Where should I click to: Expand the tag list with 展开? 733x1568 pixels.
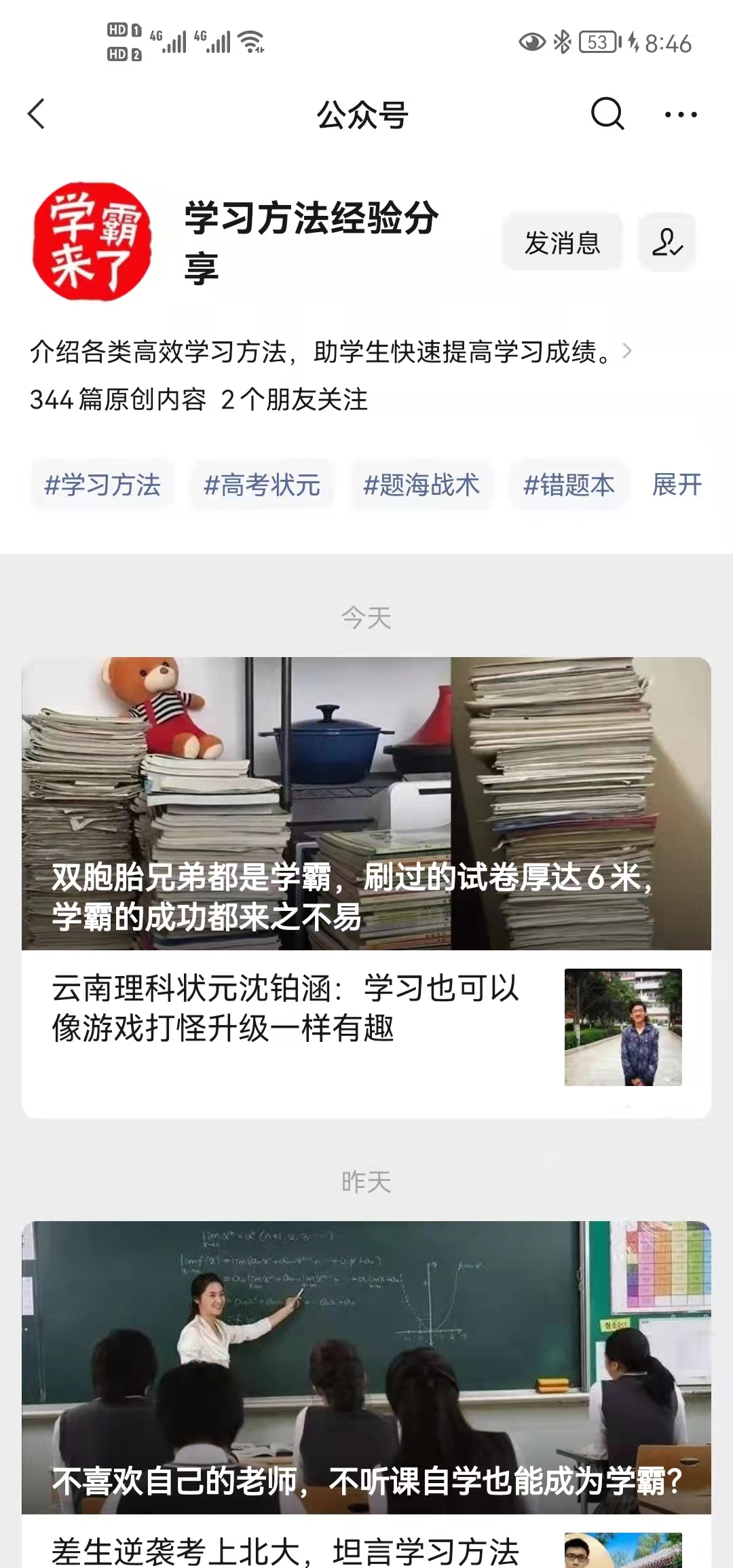coord(677,485)
